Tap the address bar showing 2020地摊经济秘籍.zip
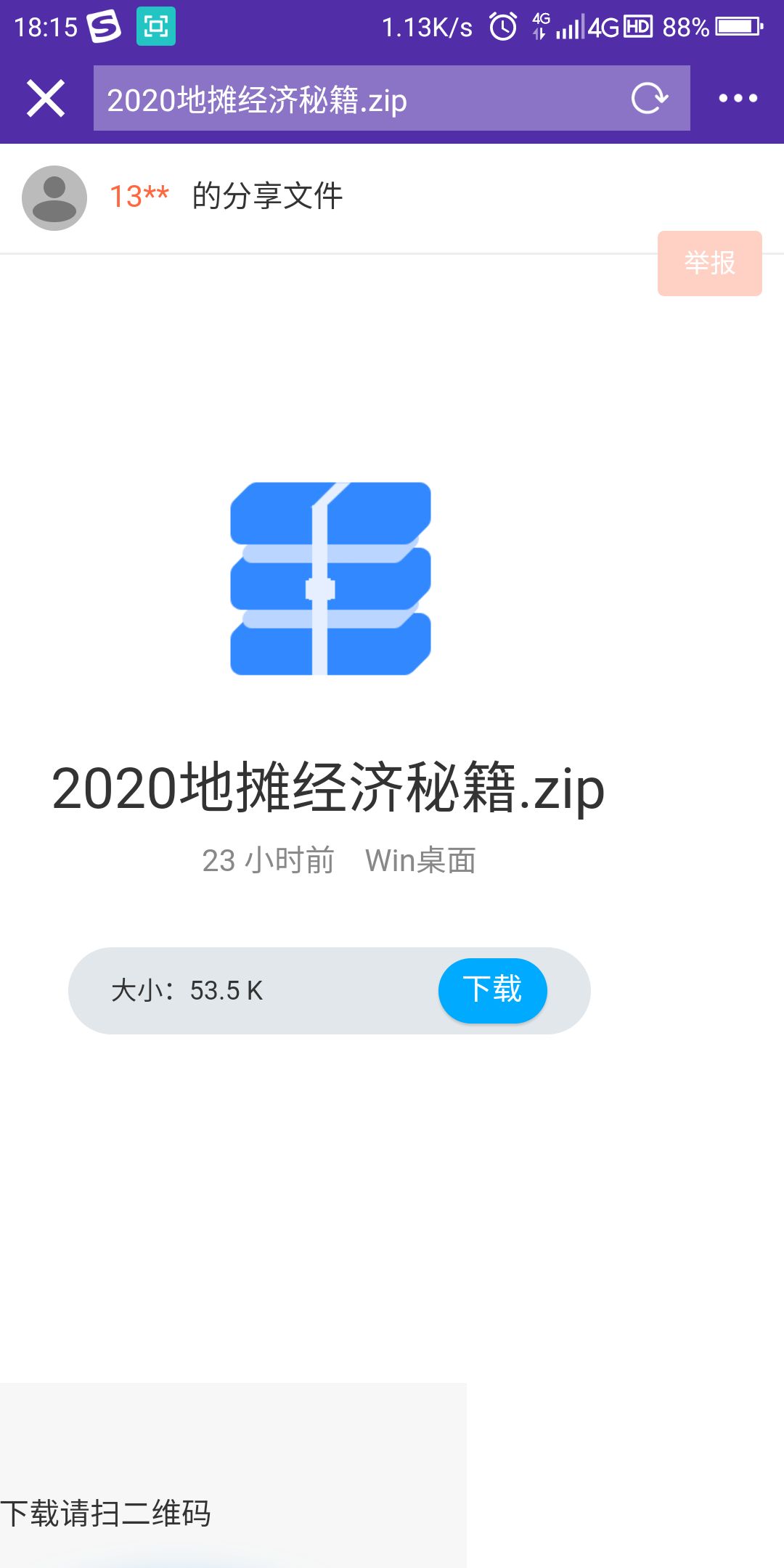Screen dimensions: 784x1568 [391, 98]
